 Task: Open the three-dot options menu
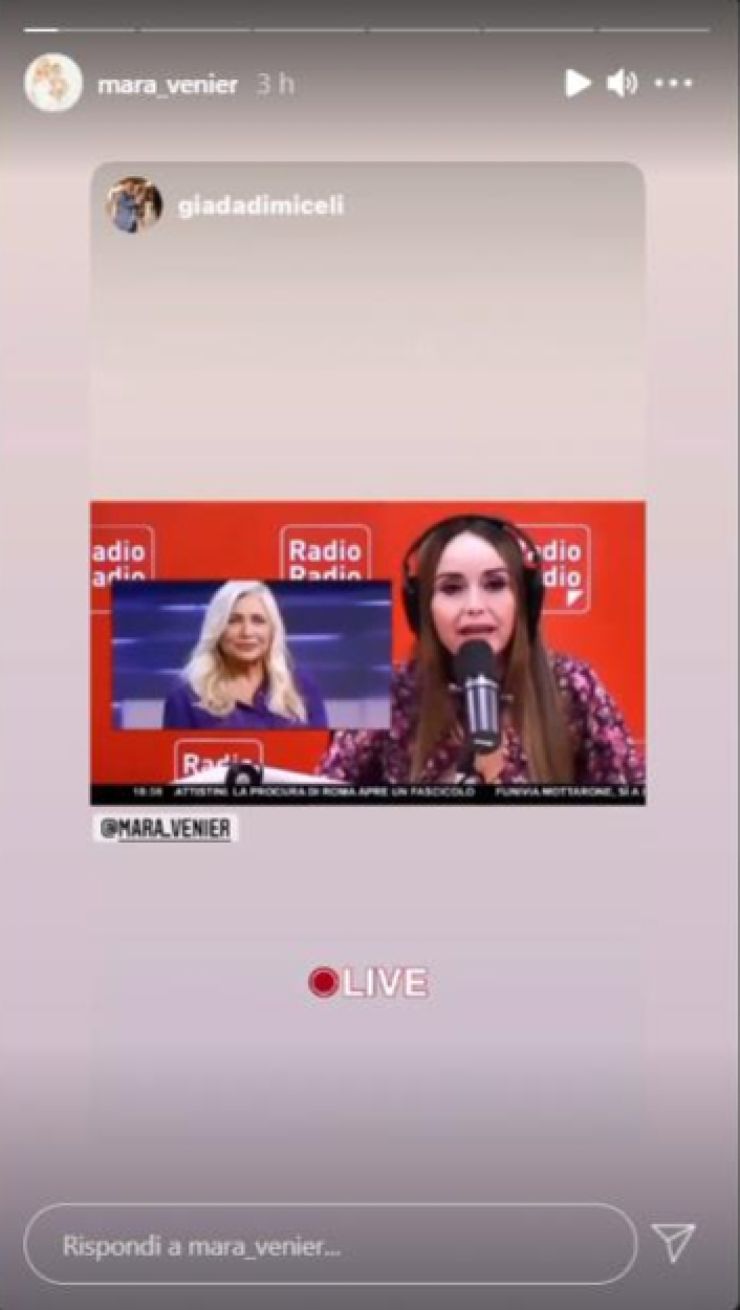673,84
